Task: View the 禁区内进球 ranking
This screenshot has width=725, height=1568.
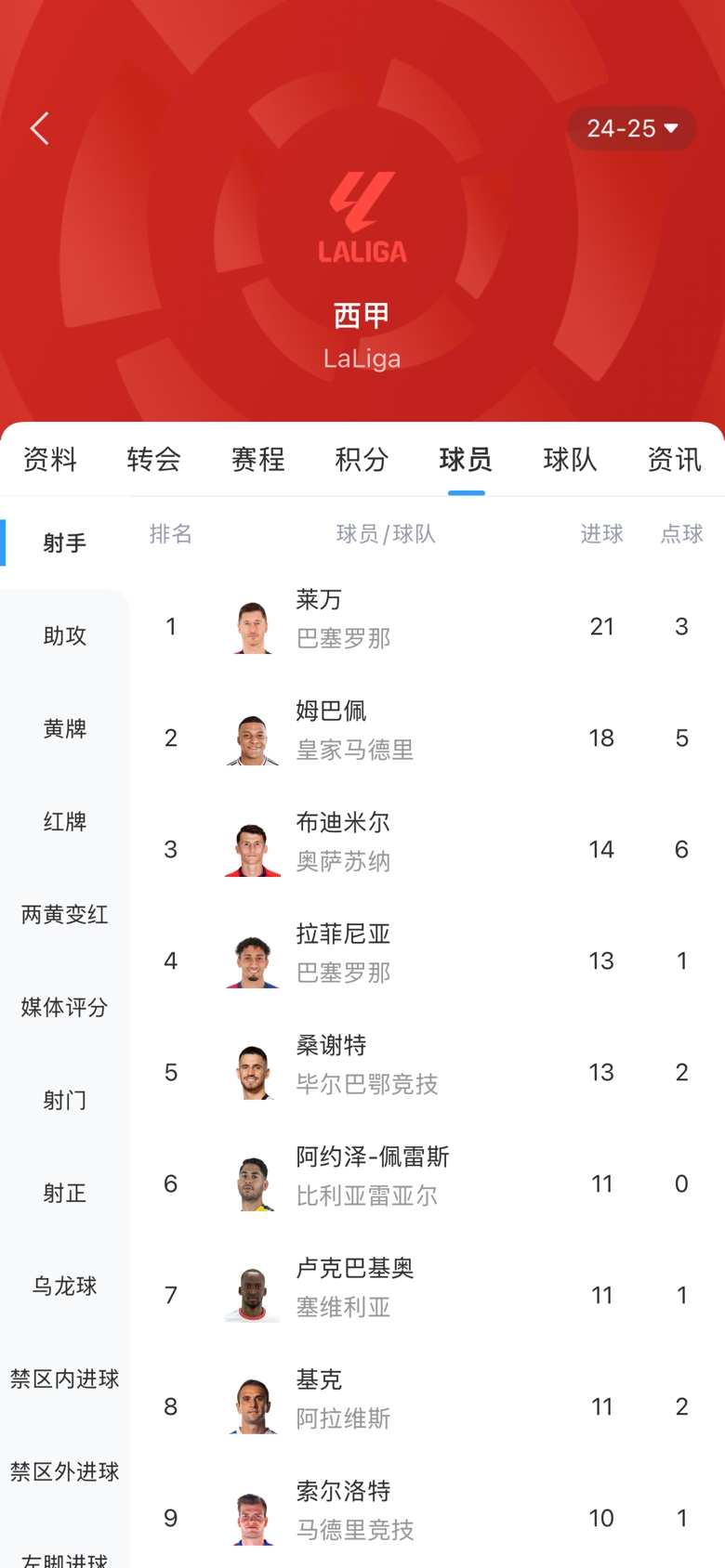Action: 65,1379
